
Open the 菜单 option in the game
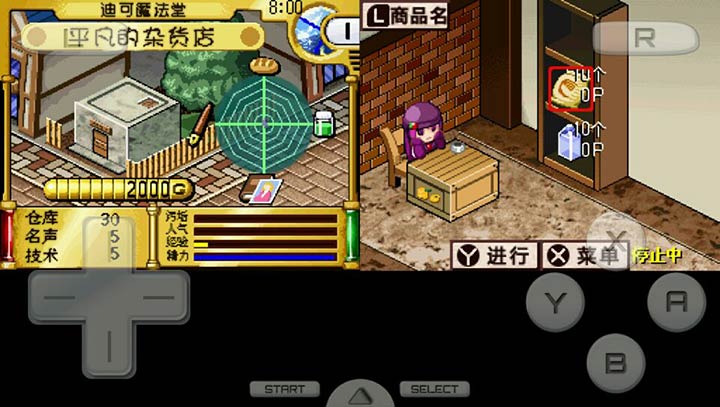(583, 255)
